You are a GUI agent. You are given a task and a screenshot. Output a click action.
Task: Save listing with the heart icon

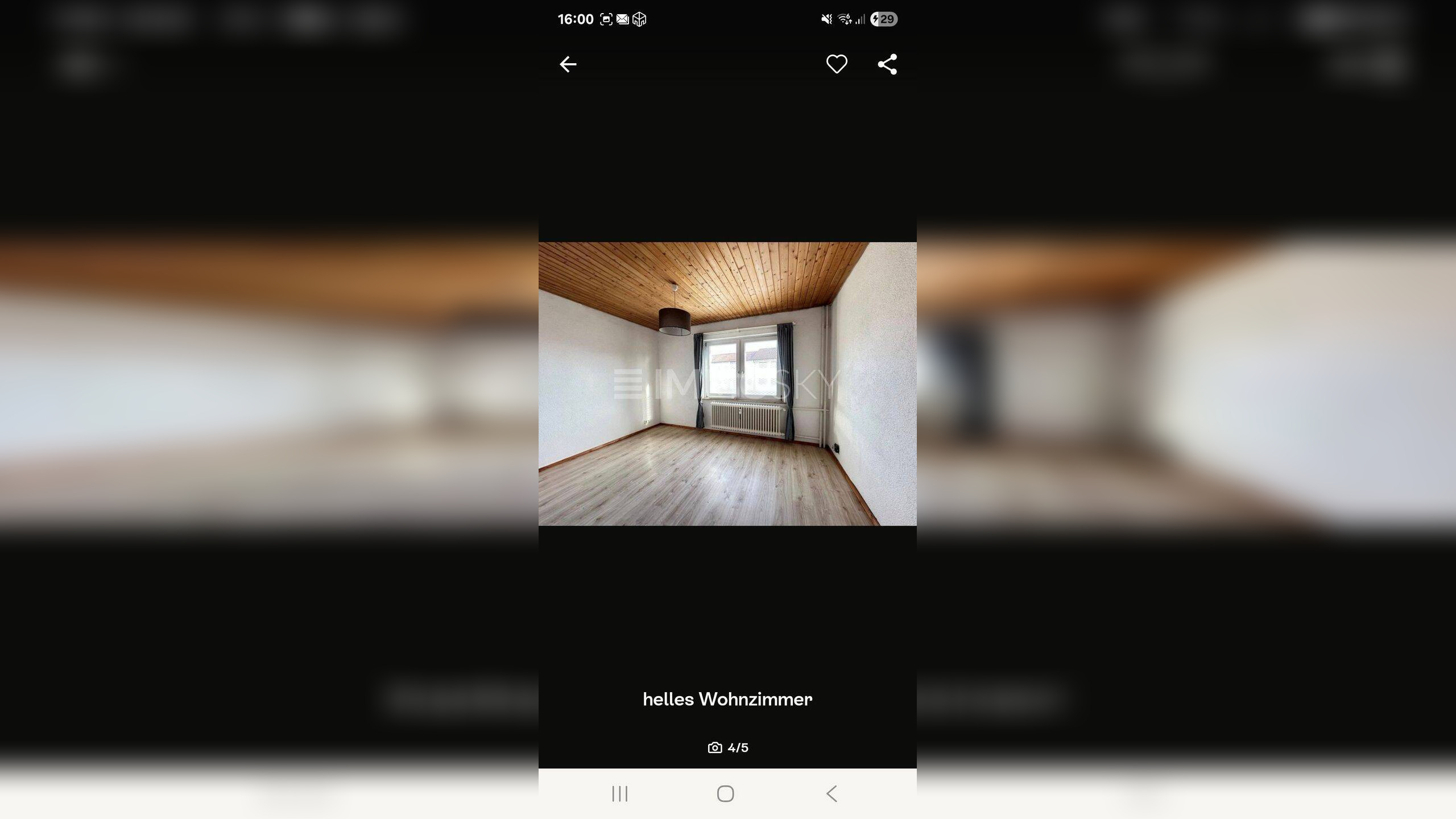pyautogui.click(x=836, y=64)
